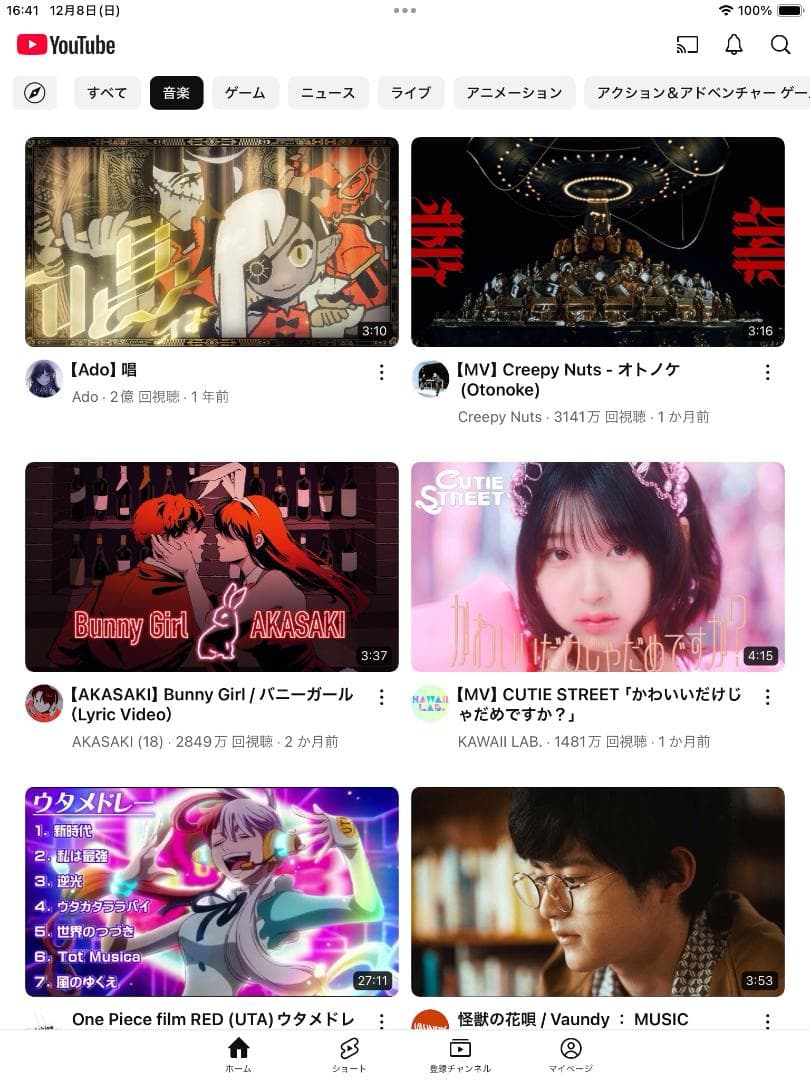Screen dimensions: 810x1080
Task: Show ニュース category videos
Action: click(x=328, y=93)
